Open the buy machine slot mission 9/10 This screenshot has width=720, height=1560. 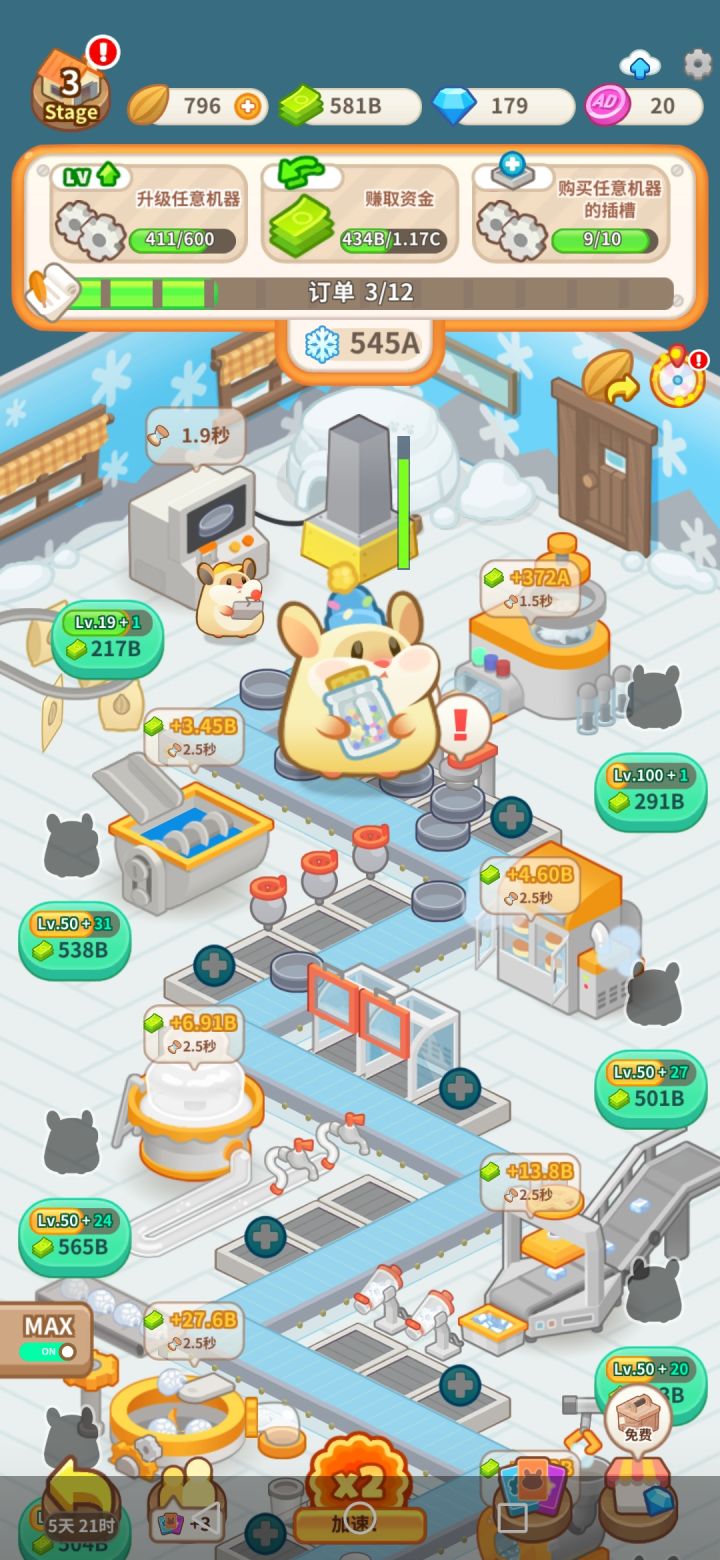[x=571, y=214]
